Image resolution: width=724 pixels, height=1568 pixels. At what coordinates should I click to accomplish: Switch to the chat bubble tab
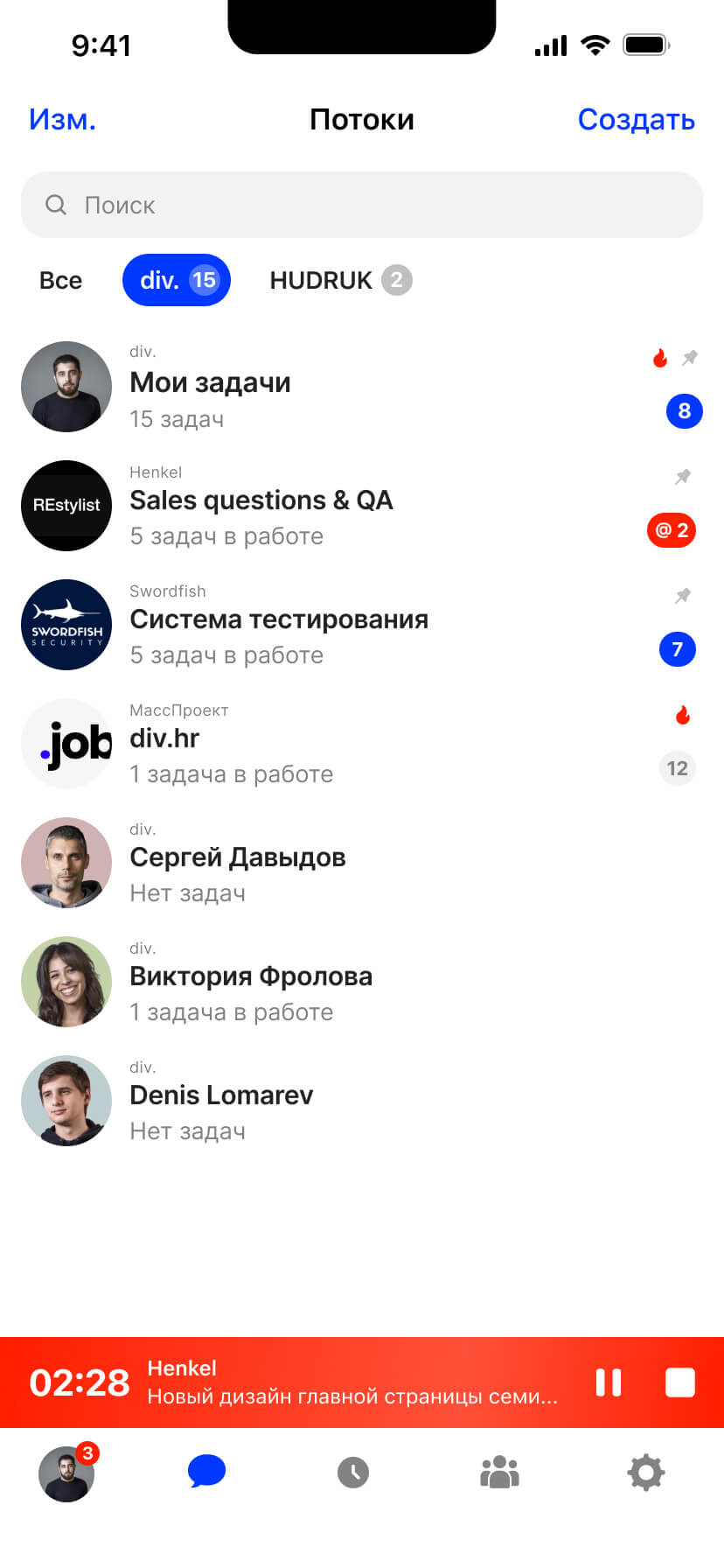207,1472
